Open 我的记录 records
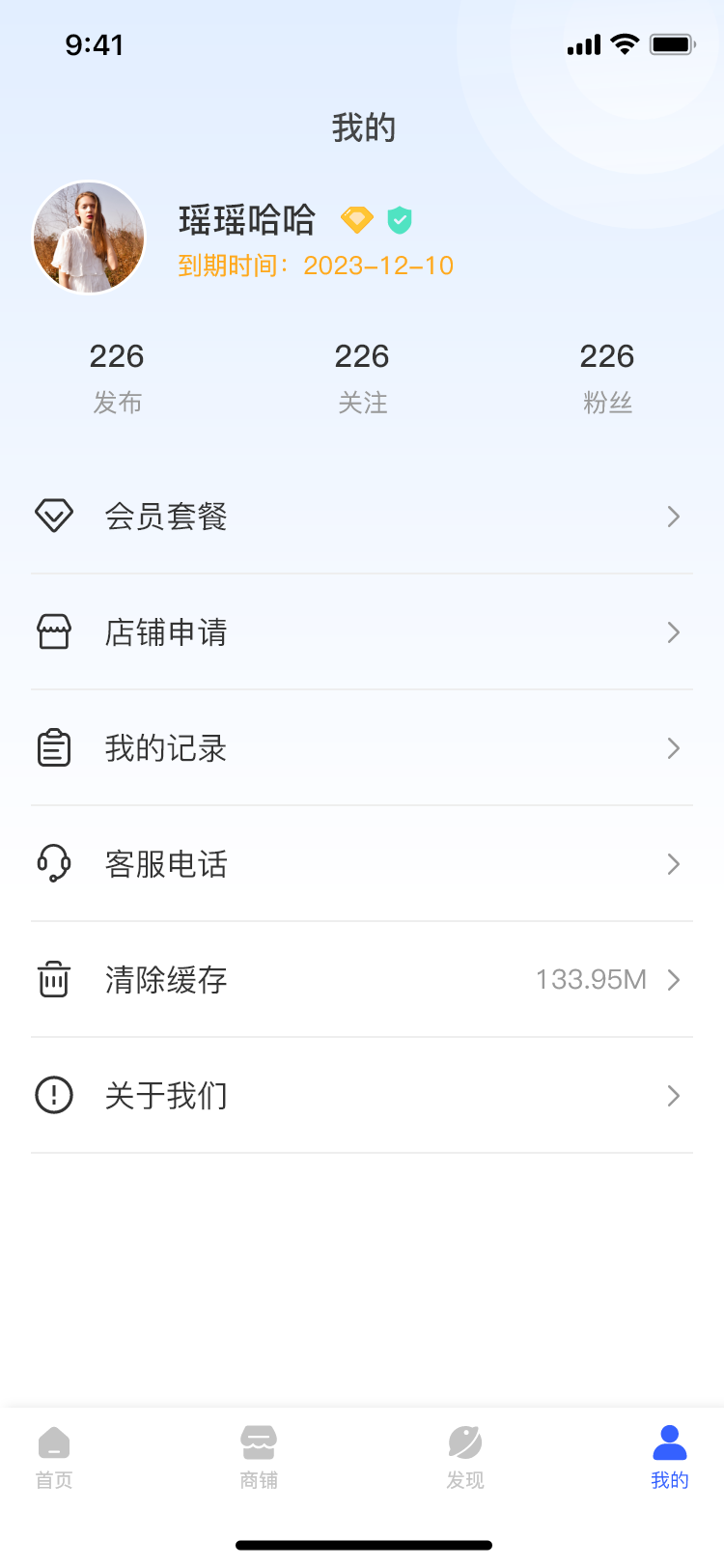Screen dimensions: 724x1568 (361, 748)
